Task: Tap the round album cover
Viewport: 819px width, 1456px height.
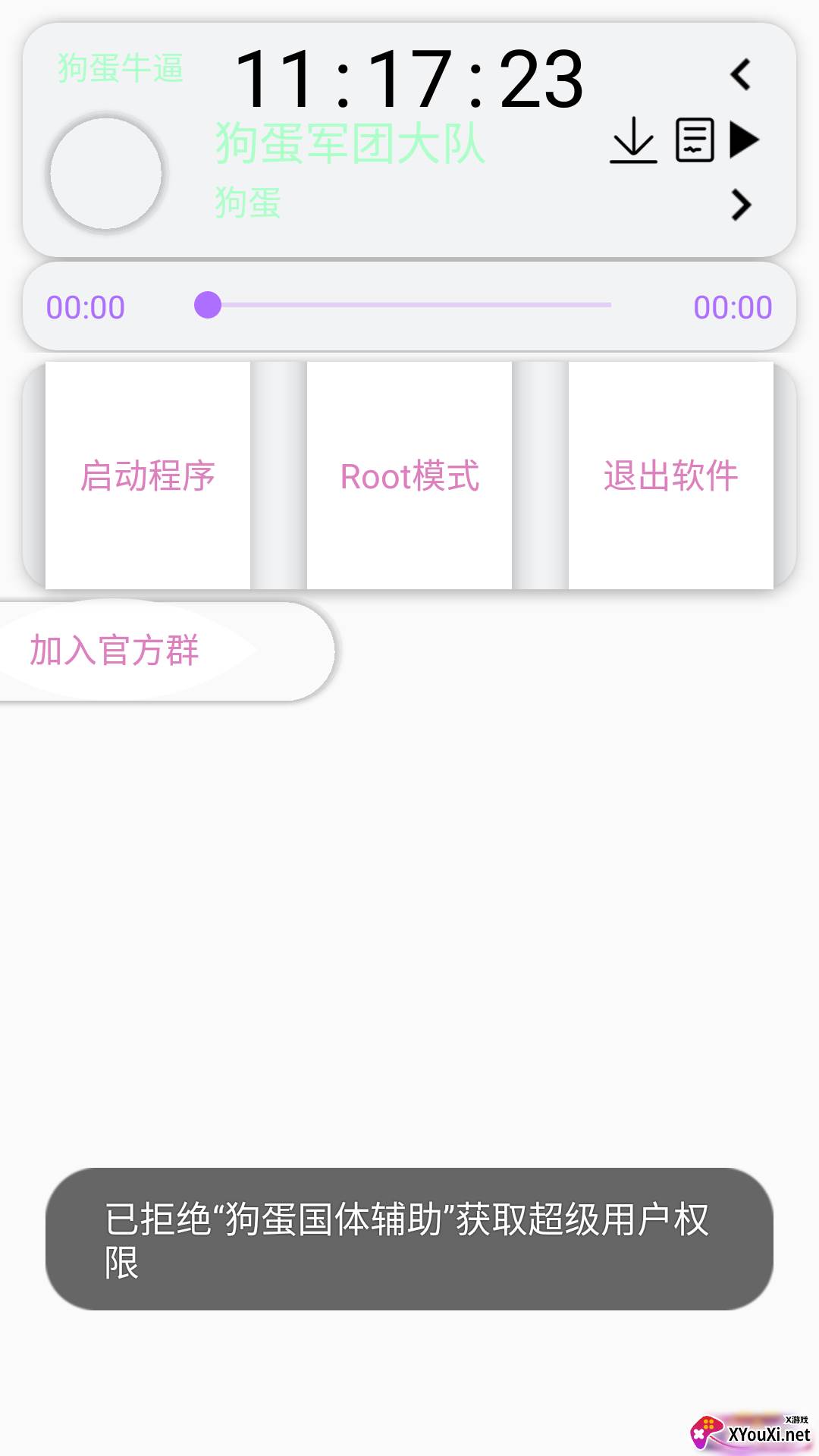Action: pos(106,174)
